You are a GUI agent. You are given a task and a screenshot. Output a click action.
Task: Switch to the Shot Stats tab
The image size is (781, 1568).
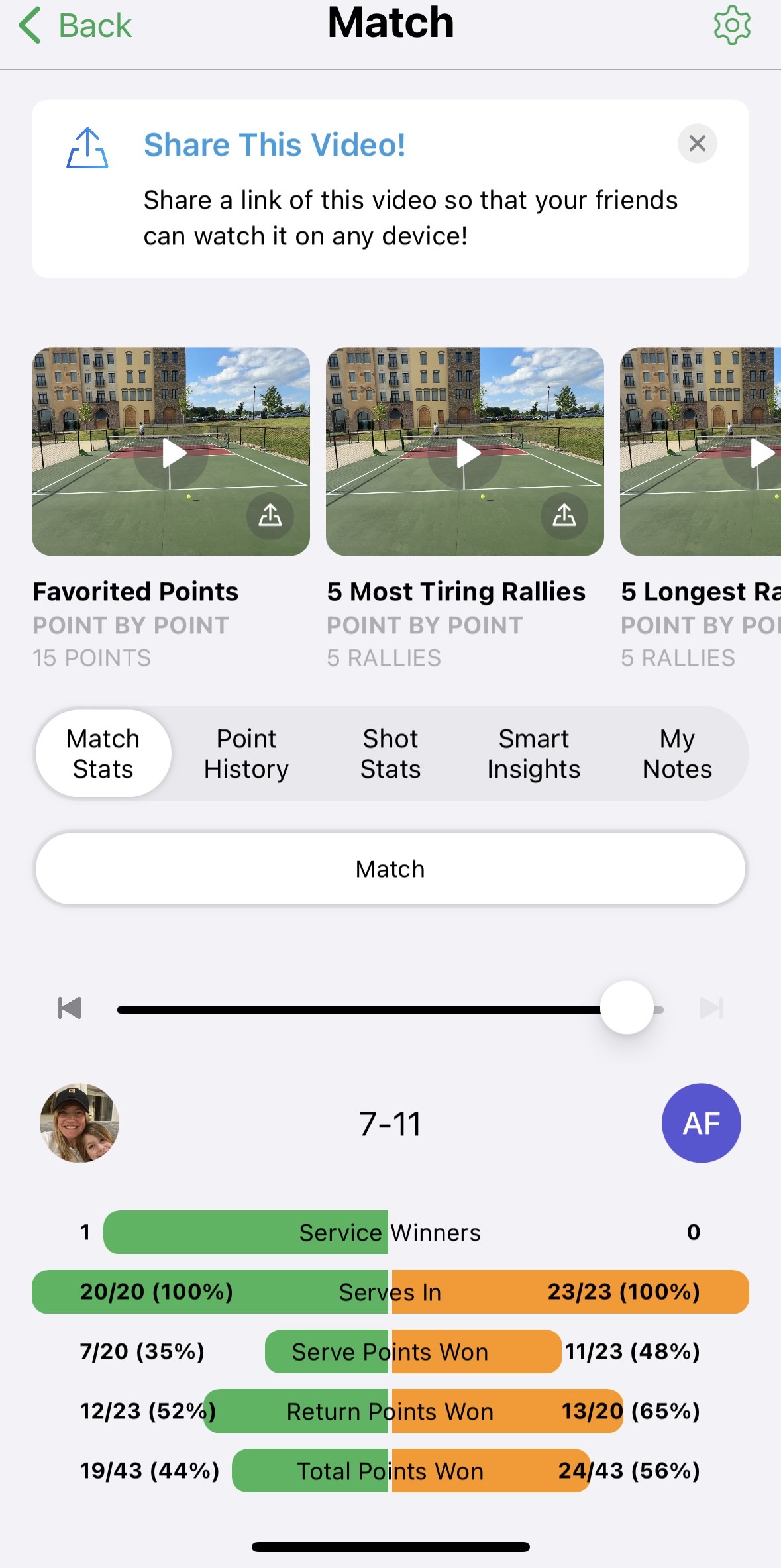[x=390, y=753]
